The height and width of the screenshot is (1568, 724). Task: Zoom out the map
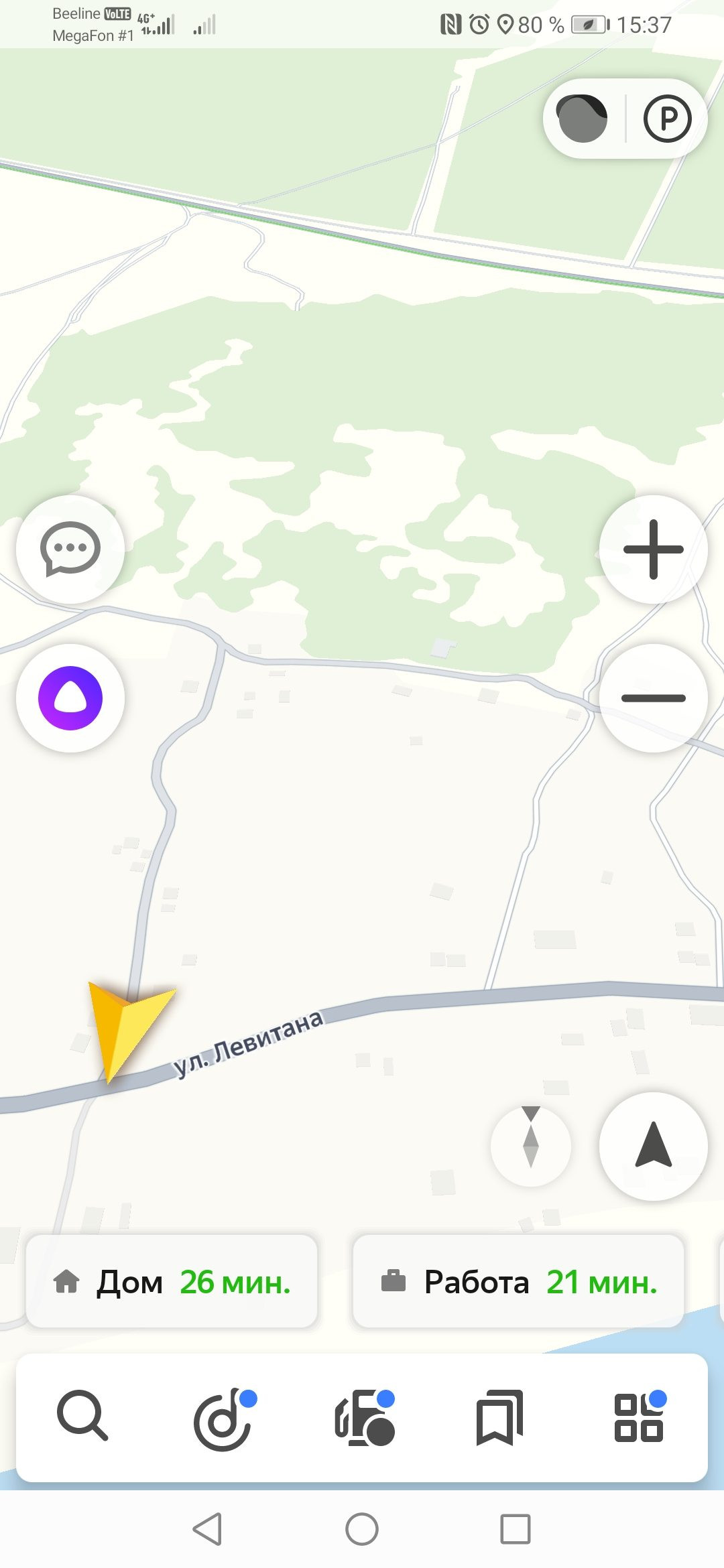[654, 698]
